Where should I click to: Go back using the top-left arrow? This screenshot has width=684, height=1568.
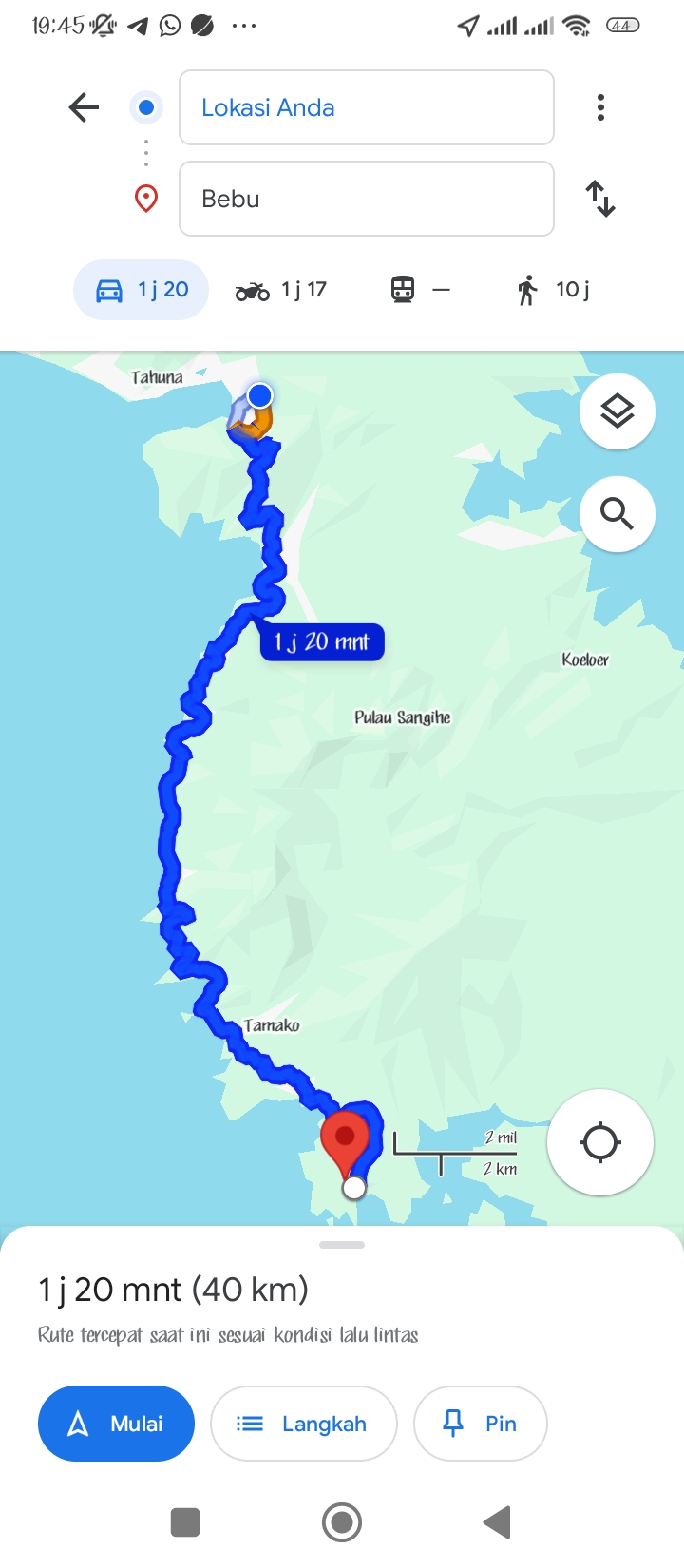[85, 107]
